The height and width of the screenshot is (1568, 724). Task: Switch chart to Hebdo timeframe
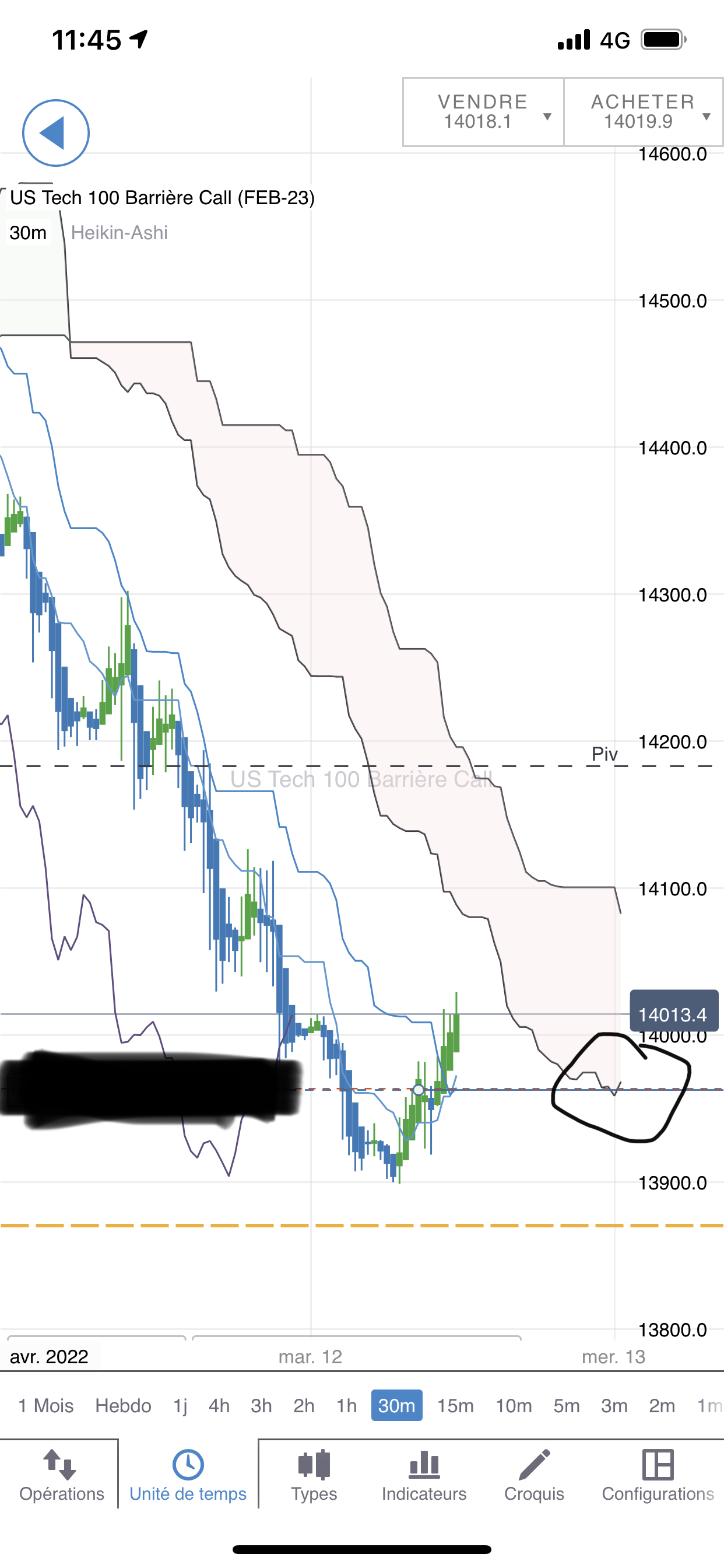tap(123, 1405)
